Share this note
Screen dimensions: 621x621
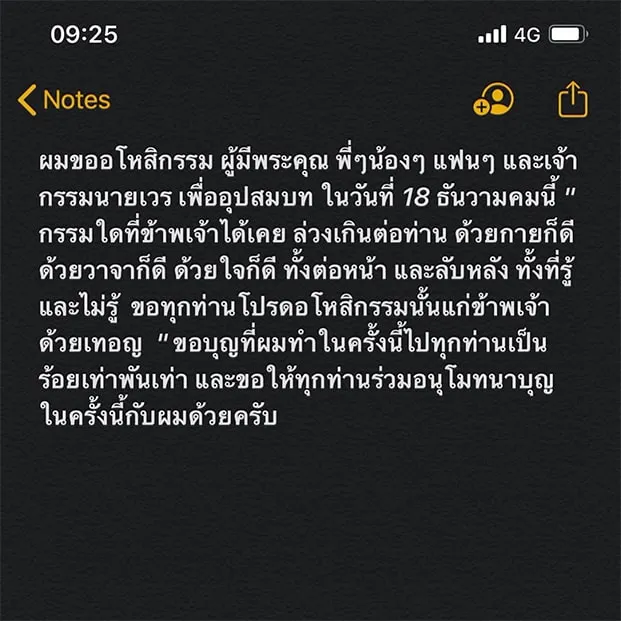pos(570,98)
